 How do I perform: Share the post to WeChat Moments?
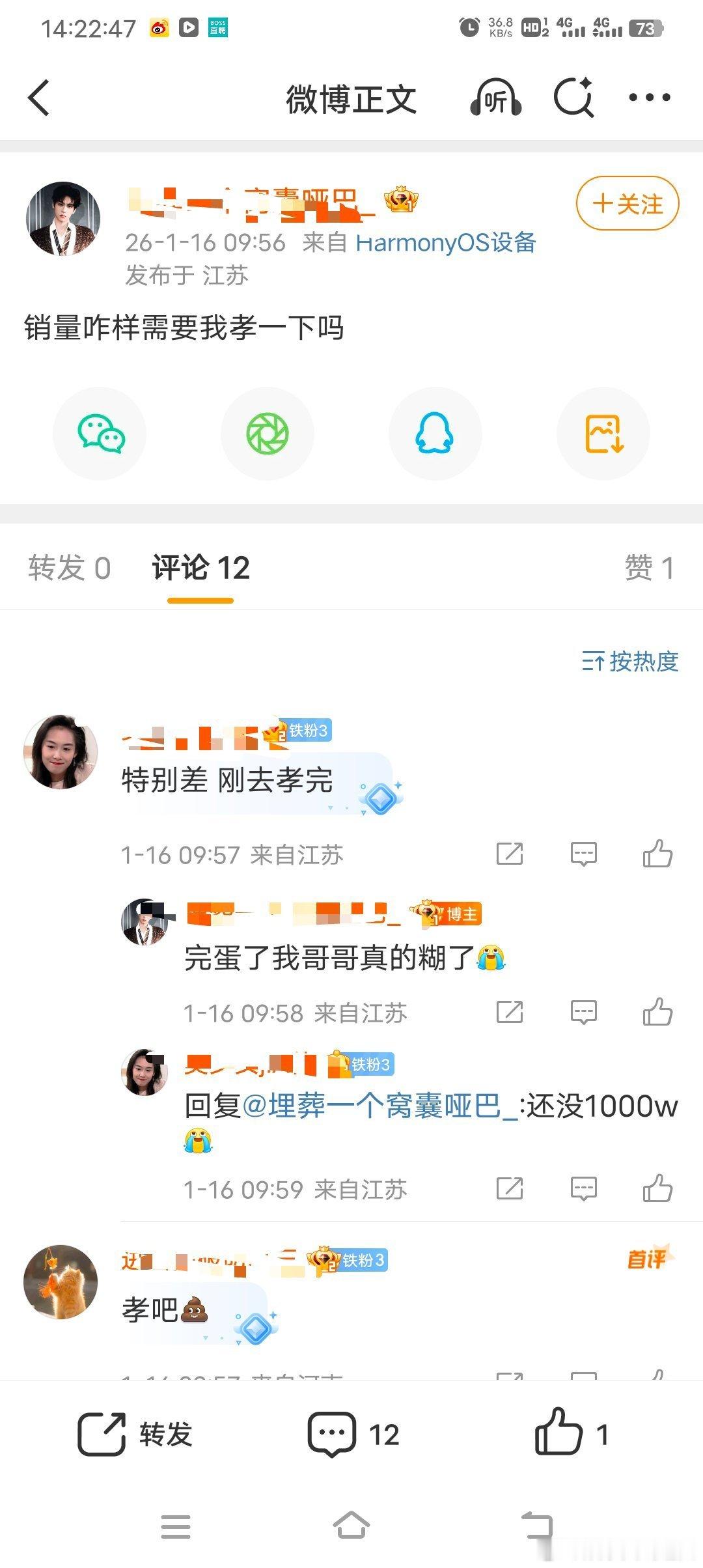point(267,433)
